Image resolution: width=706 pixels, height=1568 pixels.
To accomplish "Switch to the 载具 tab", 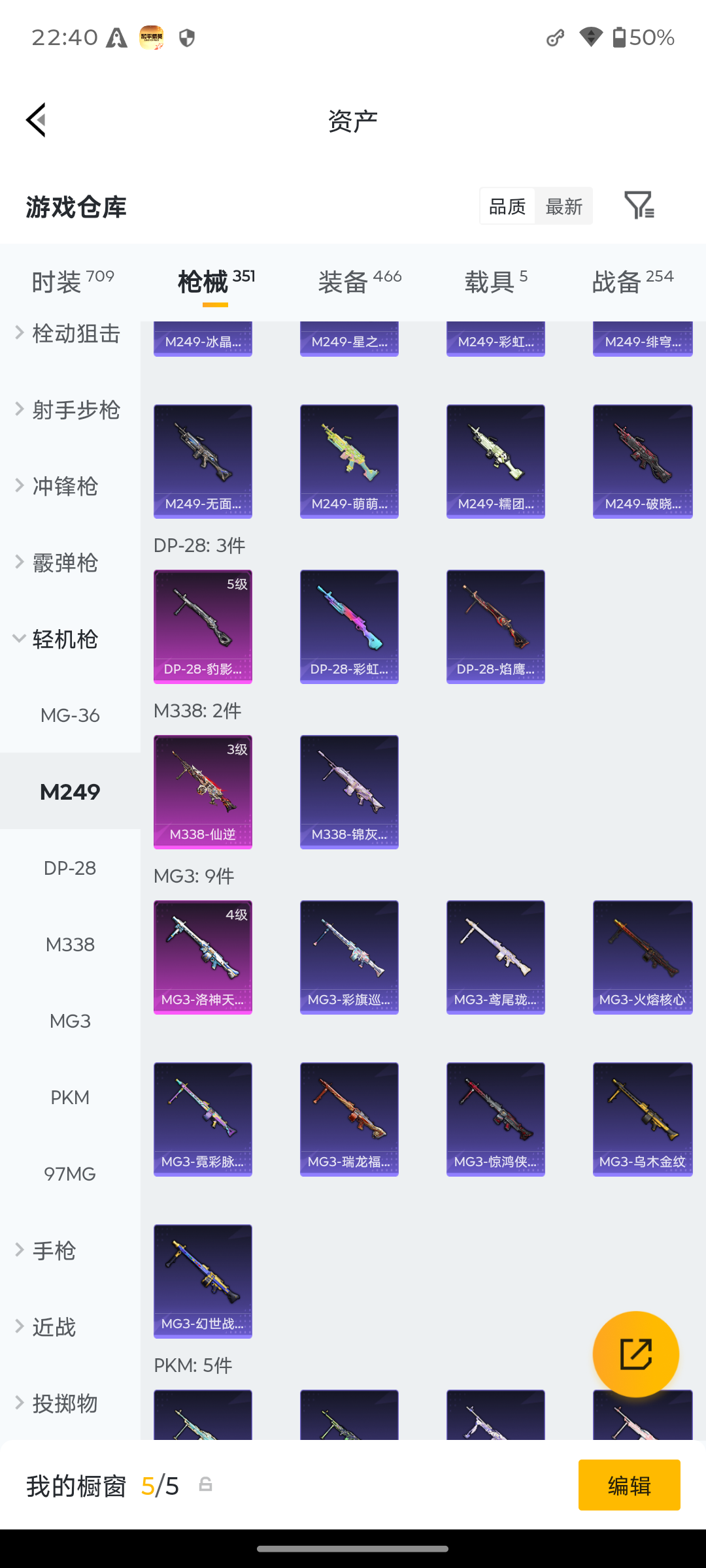I will point(496,282).
